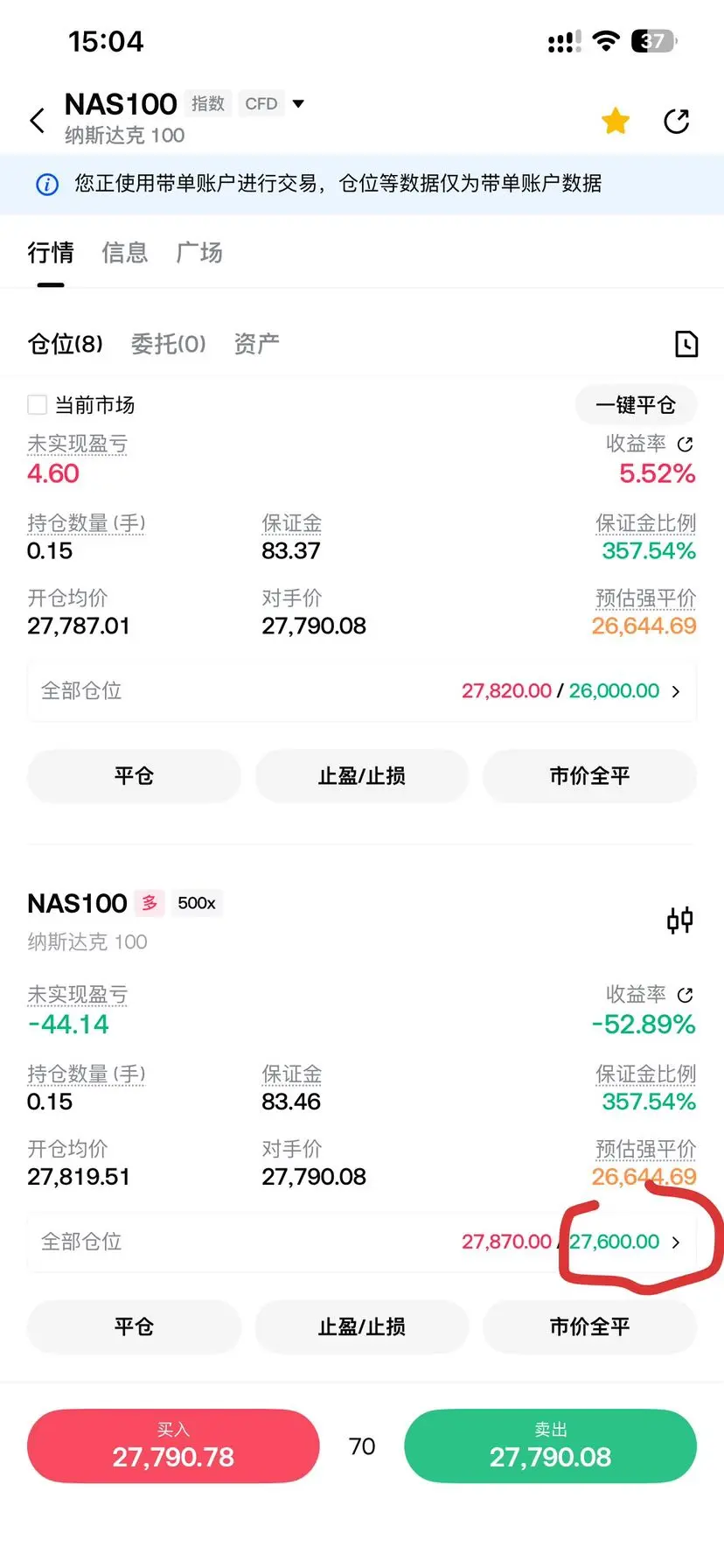Open TP/SL row showing 27,870.00 / 27,600.00

tap(362, 1242)
